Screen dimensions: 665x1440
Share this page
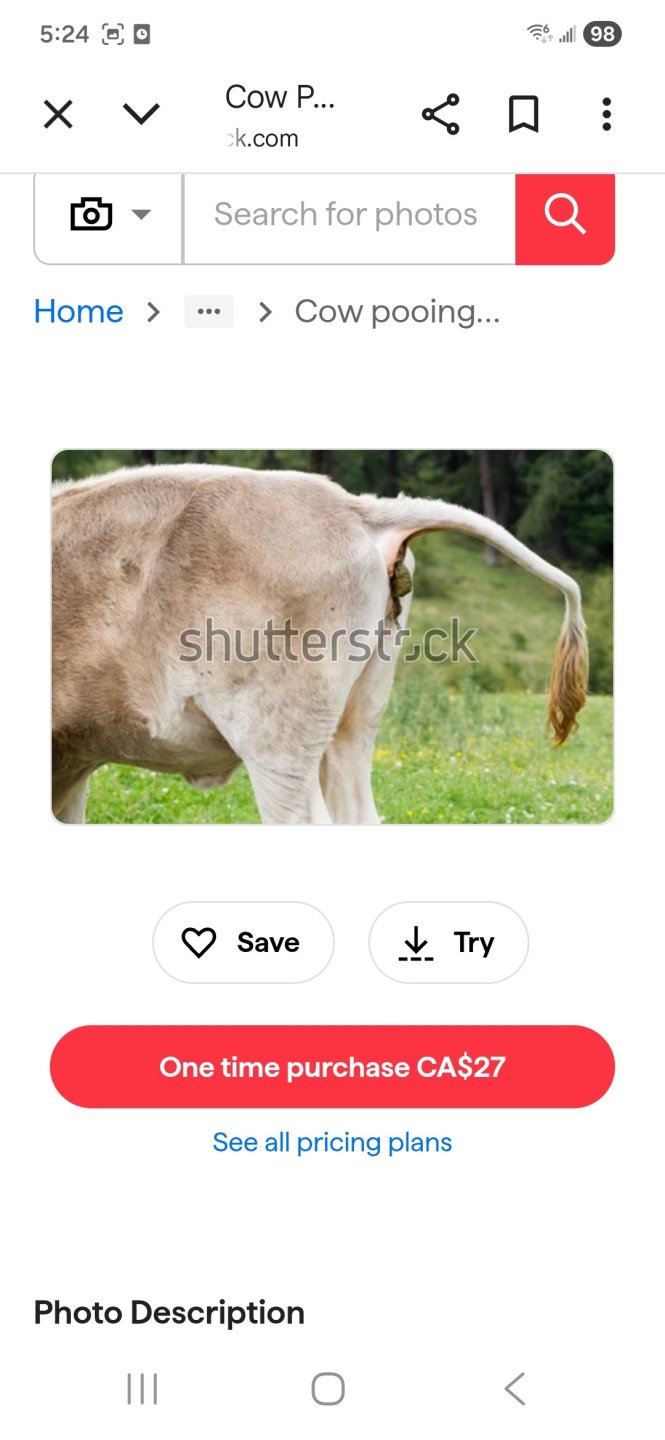440,115
